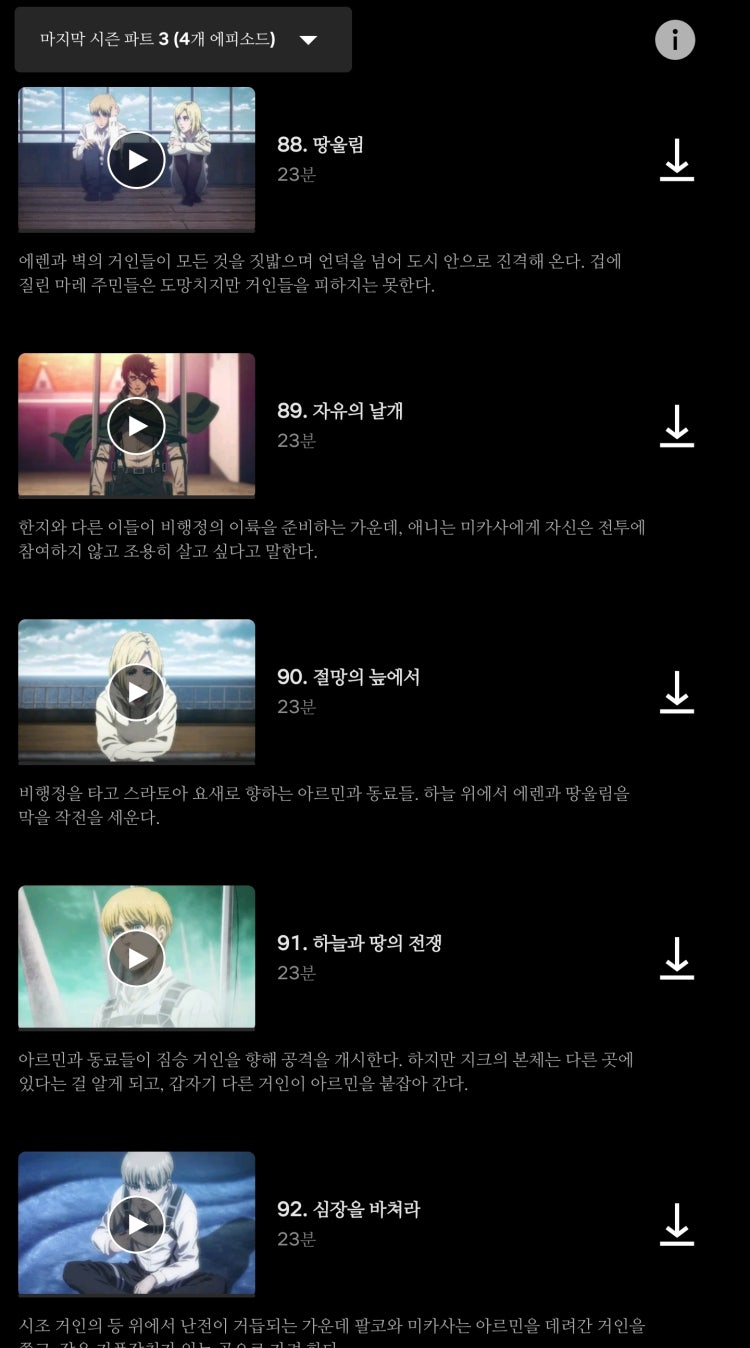Play episode 92 심장을 바쳐라
The image size is (750, 1348).
click(x=137, y=1224)
